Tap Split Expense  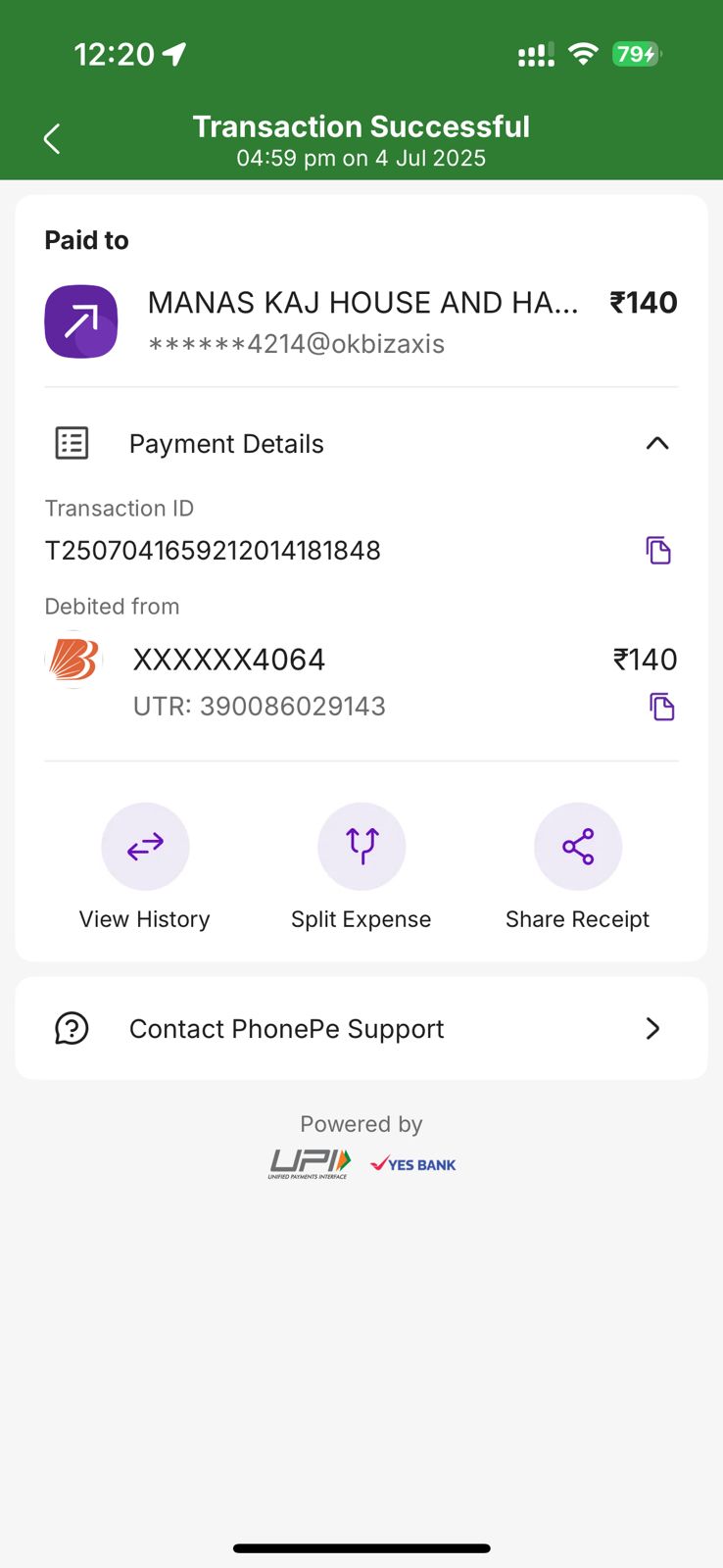coord(361,848)
